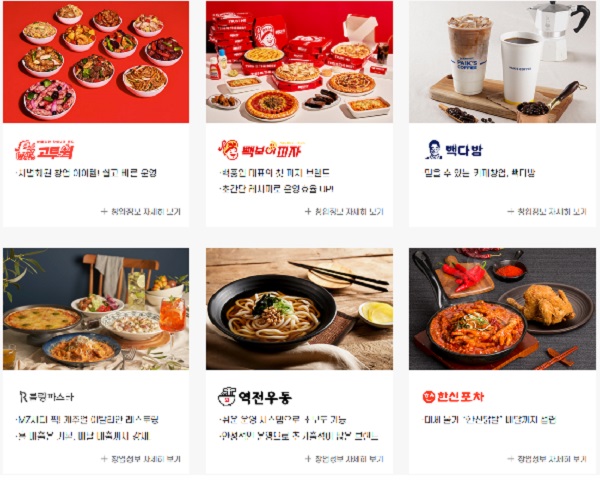
Task: Open the 빽다방 coffee brand card
Action: (x=502, y=62)
